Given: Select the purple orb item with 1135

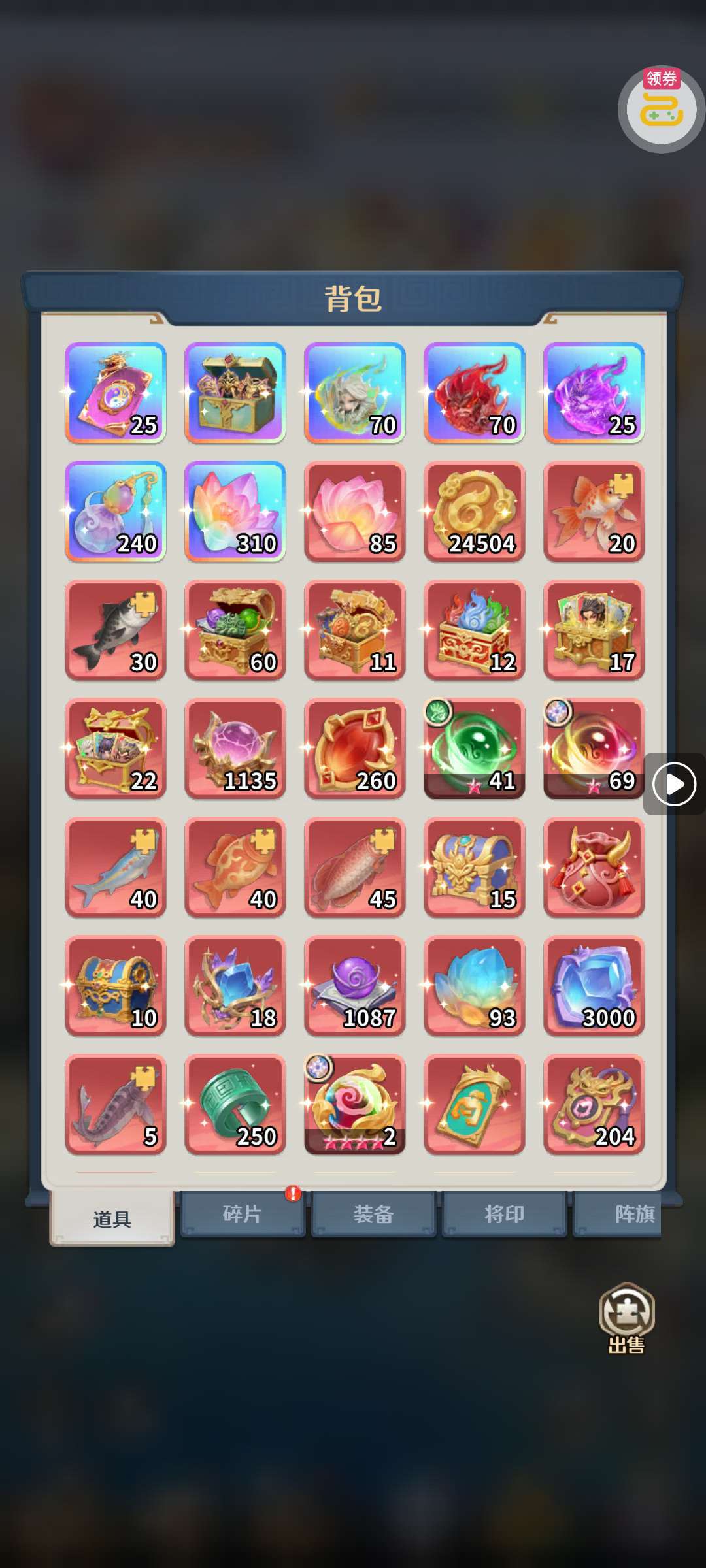Looking at the screenshot, I should coord(235,749).
